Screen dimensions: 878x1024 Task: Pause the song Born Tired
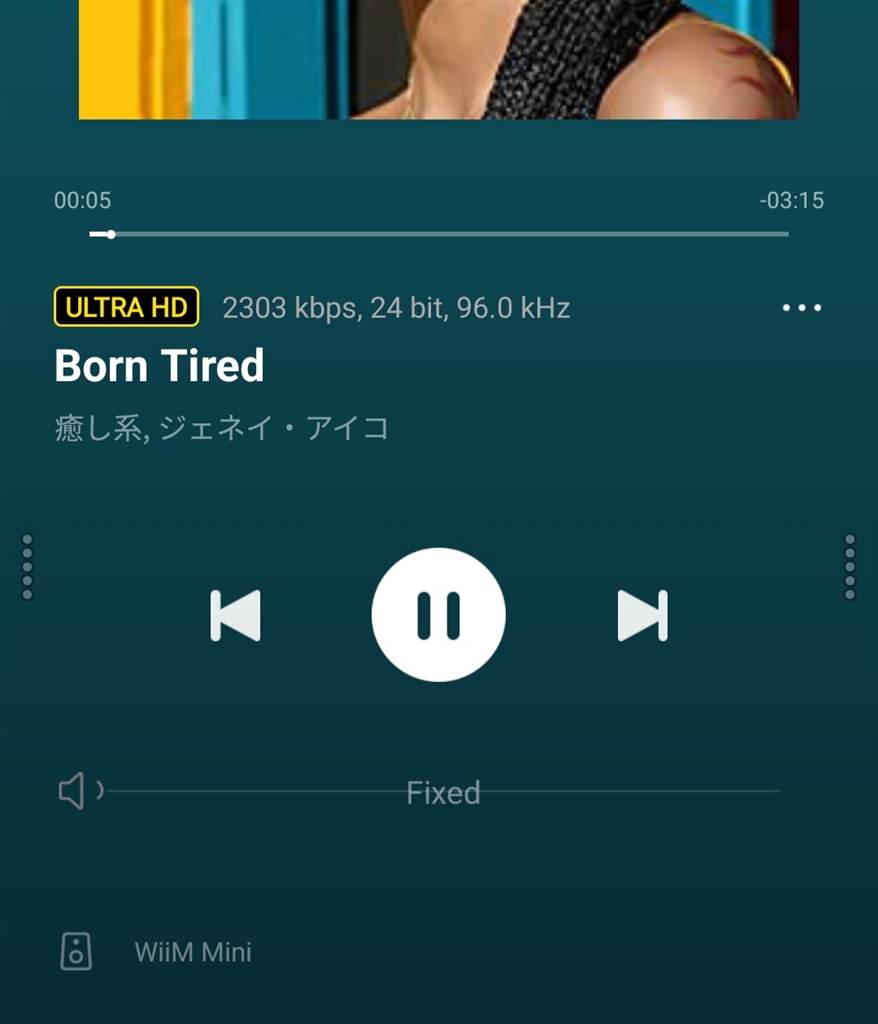click(438, 615)
